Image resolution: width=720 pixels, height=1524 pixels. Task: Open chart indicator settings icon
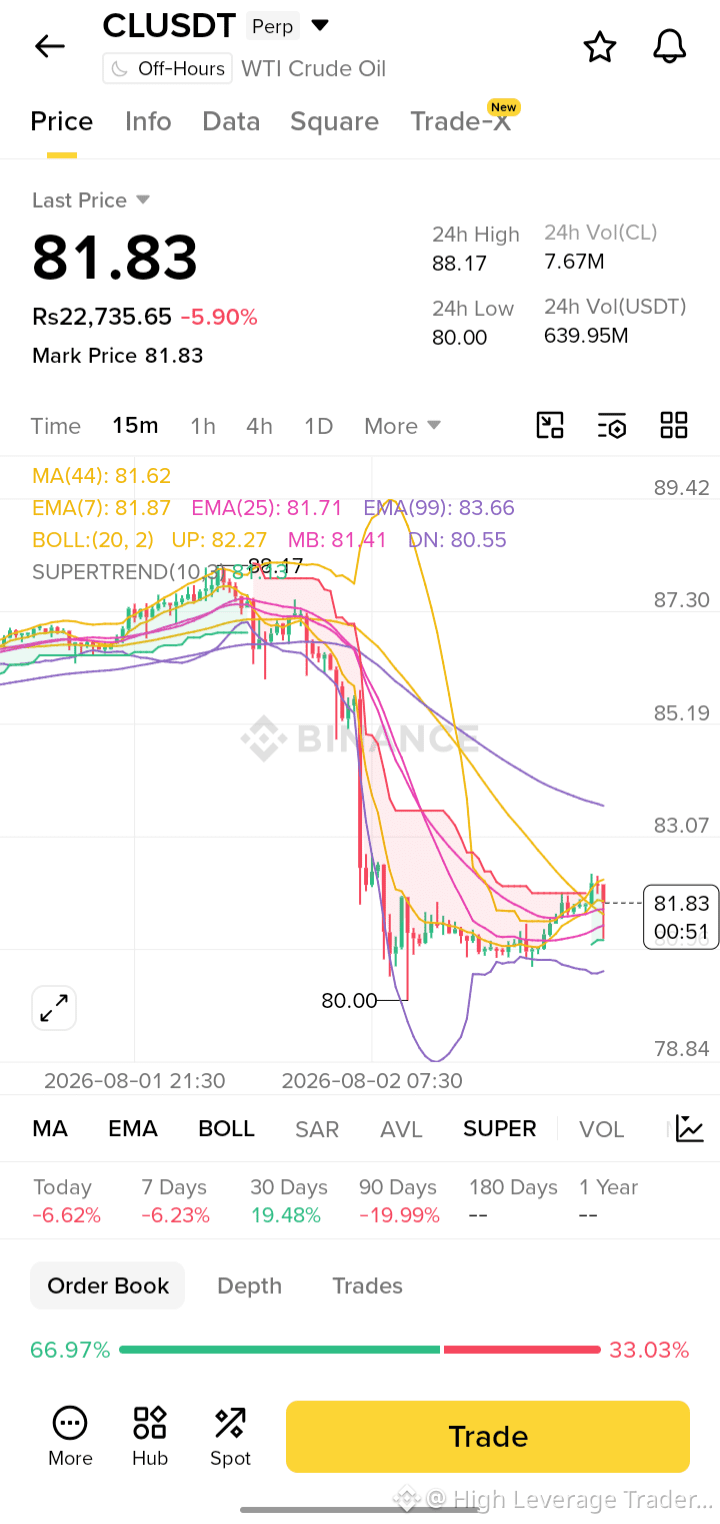click(x=612, y=425)
